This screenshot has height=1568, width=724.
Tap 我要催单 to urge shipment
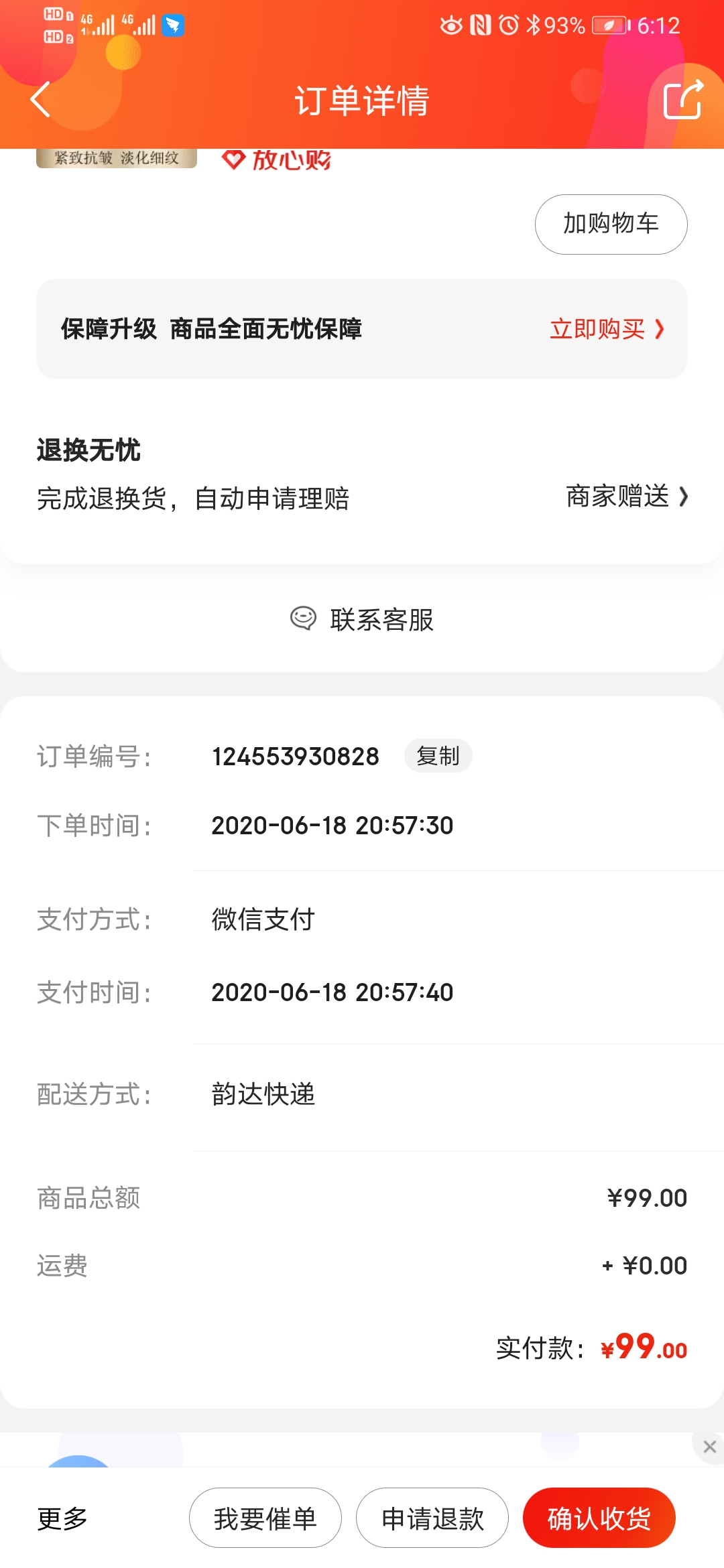(265, 1518)
